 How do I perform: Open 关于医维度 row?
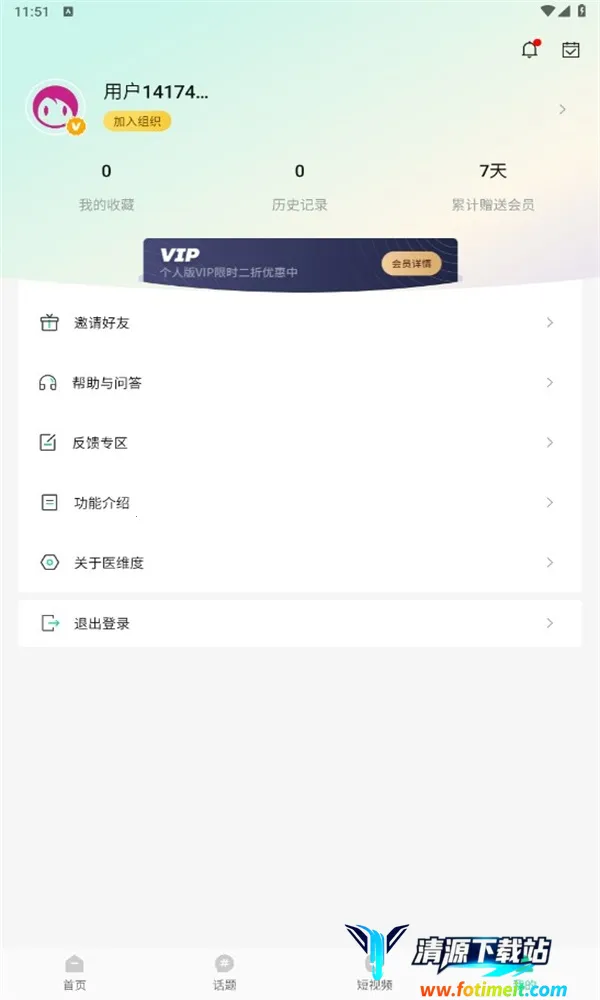point(300,562)
